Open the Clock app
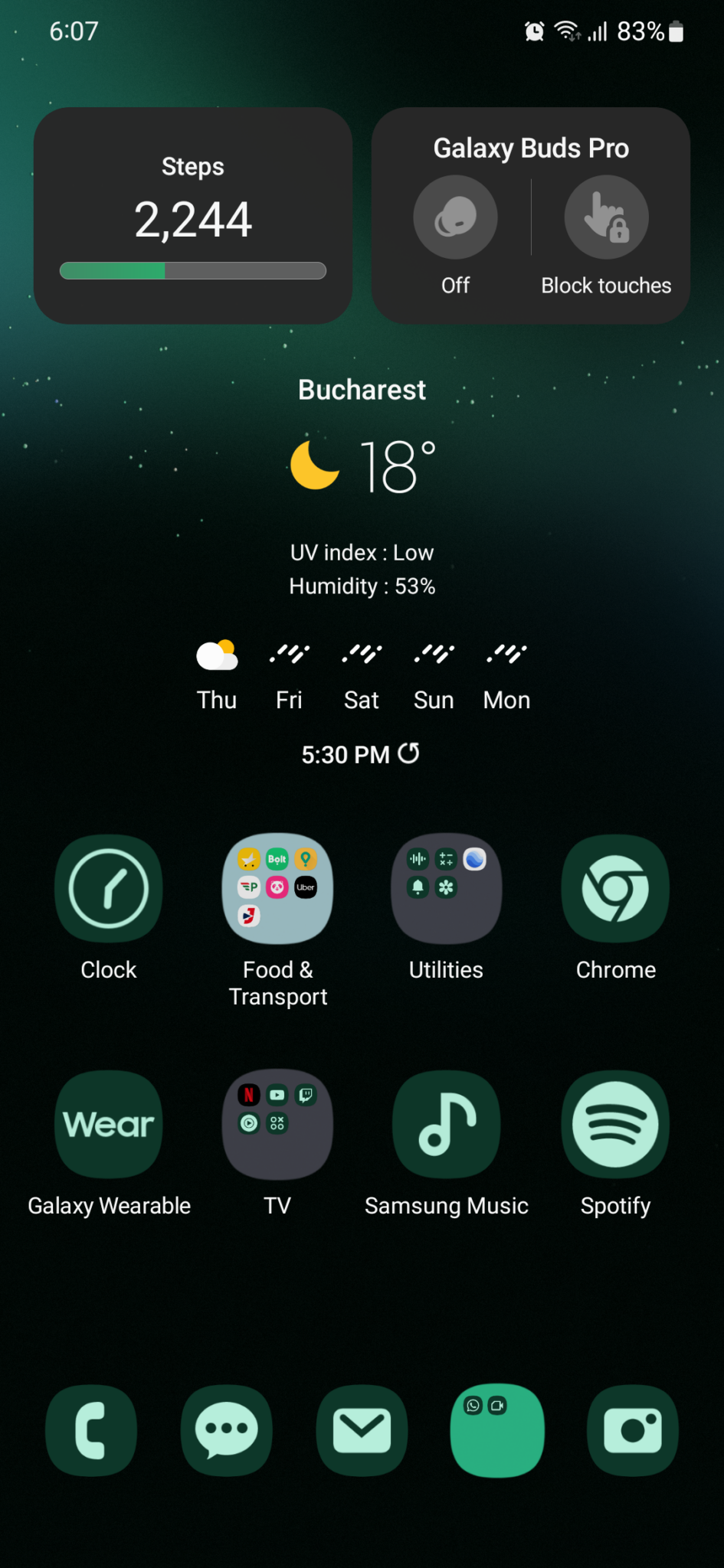Screen dimensions: 724x1568 (x=108, y=888)
